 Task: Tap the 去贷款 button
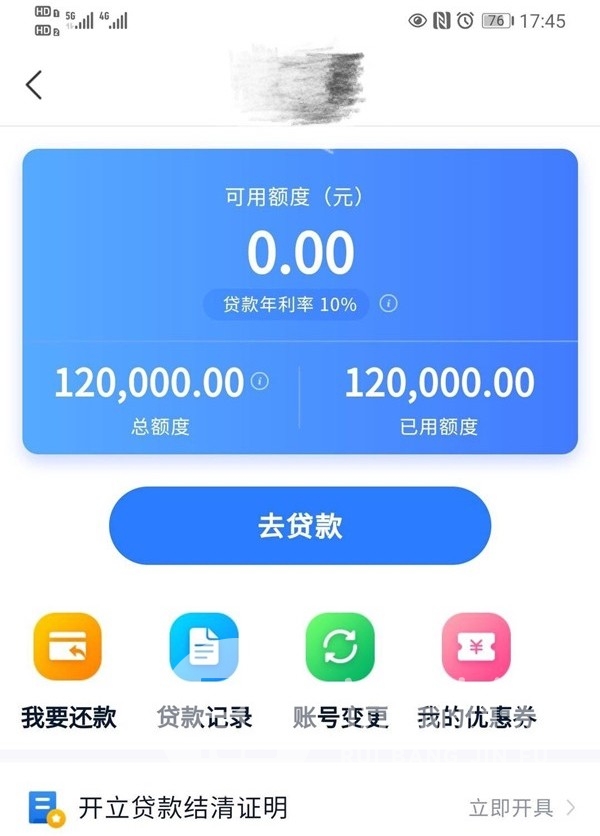tap(300, 526)
